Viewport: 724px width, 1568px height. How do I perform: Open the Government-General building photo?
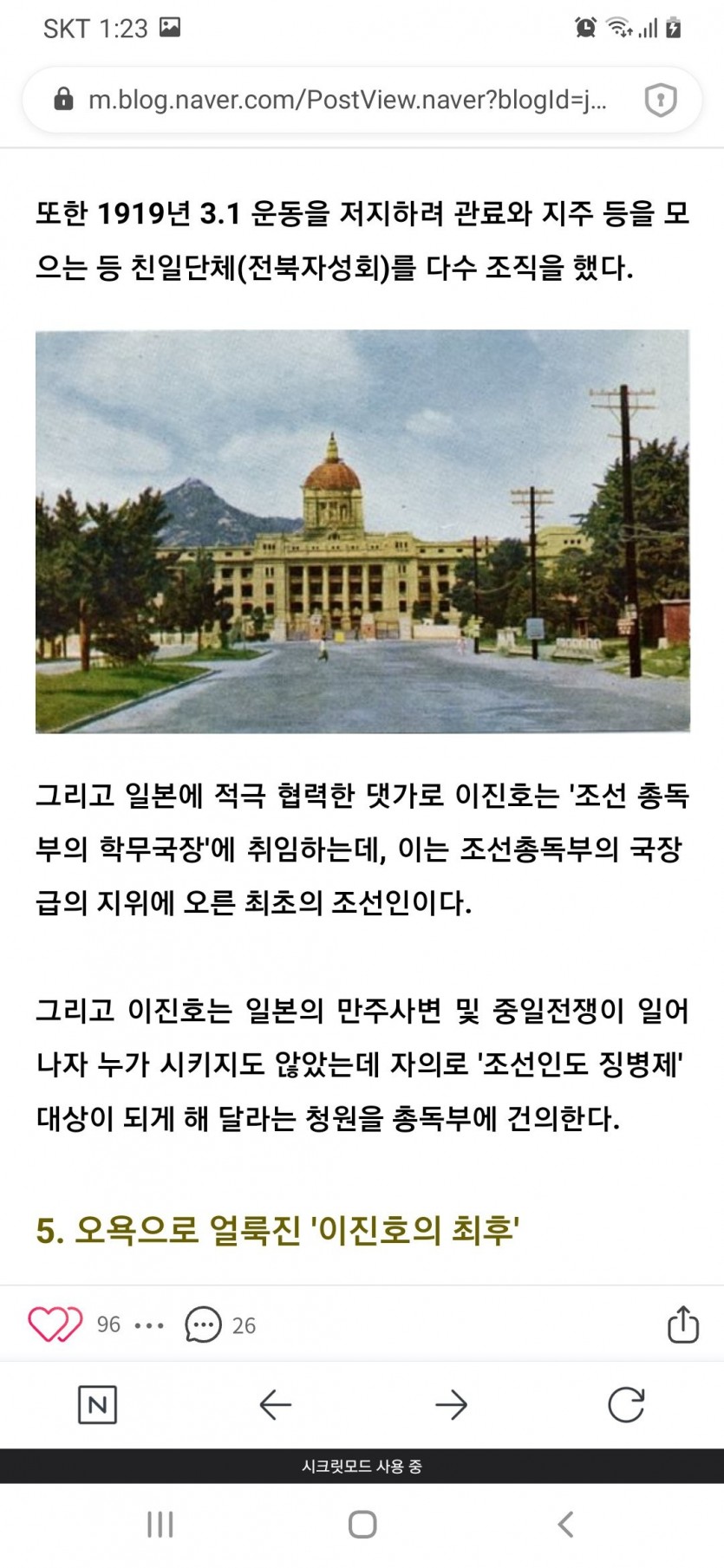click(x=362, y=531)
